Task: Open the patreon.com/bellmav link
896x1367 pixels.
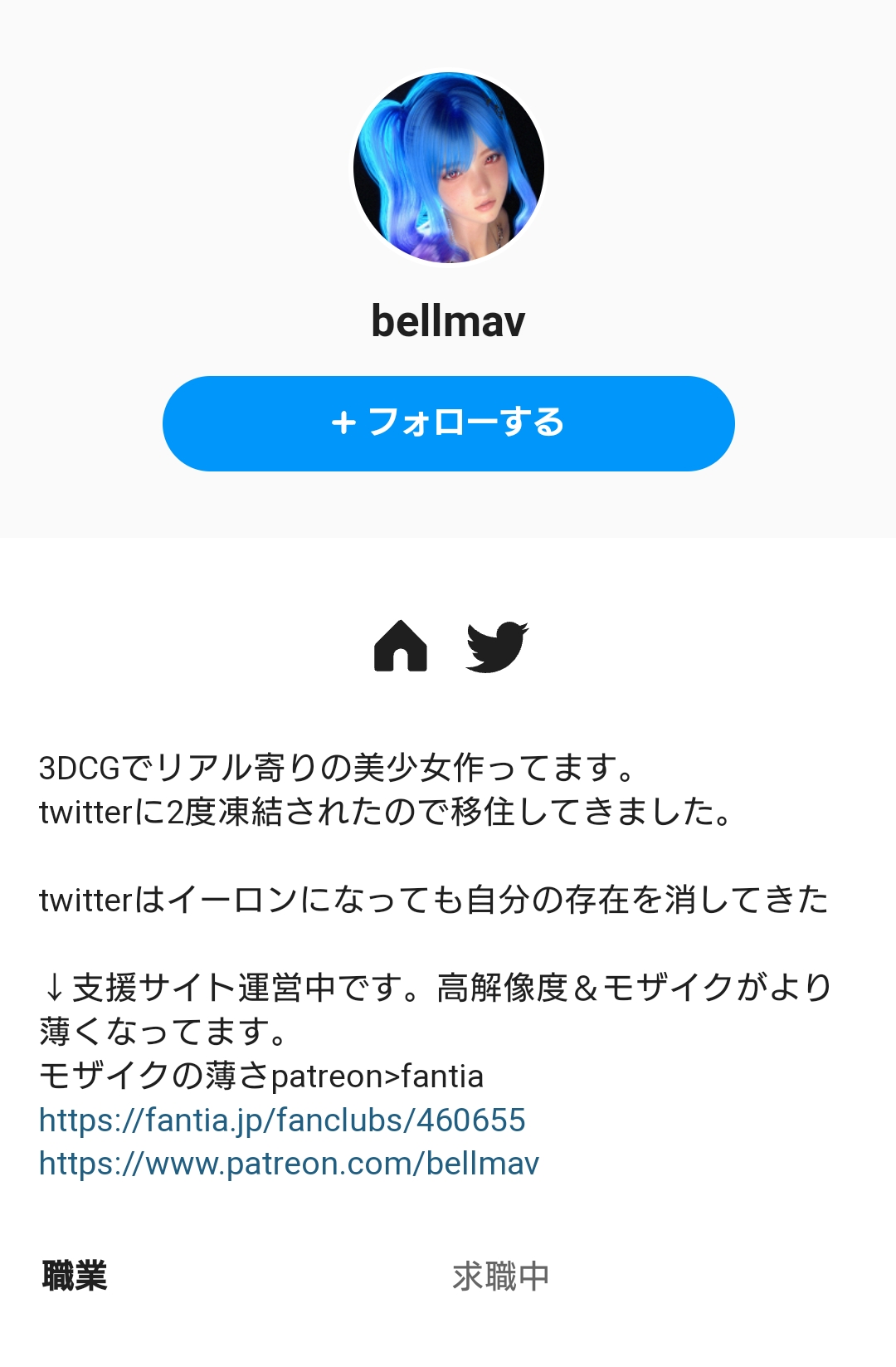Action: [289, 1164]
